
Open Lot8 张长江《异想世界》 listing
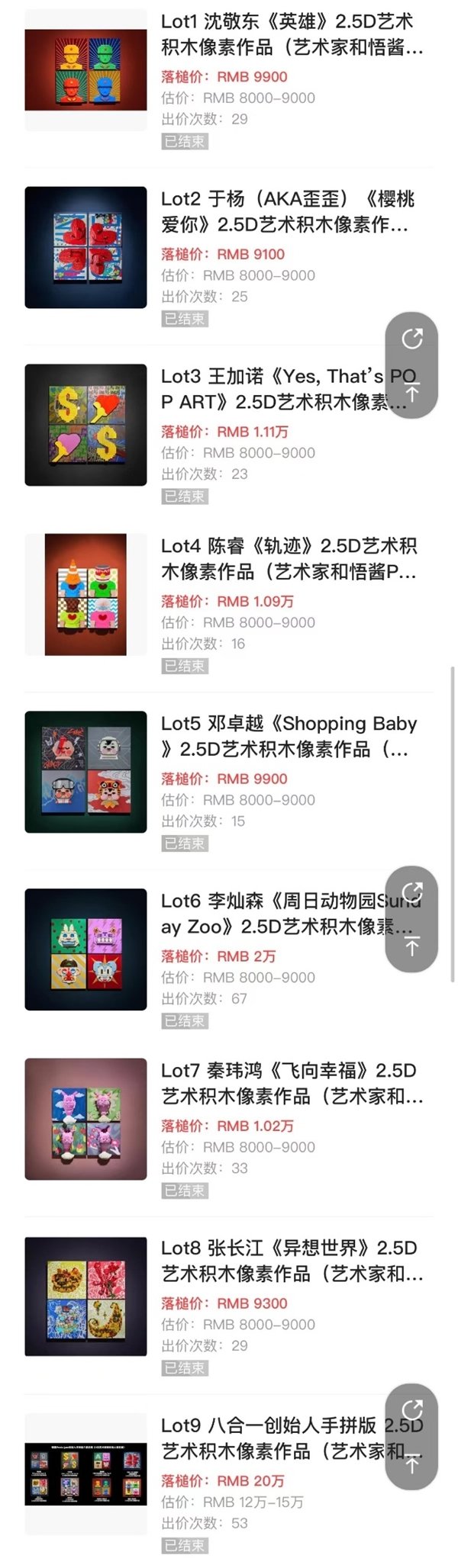point(290,1261)
